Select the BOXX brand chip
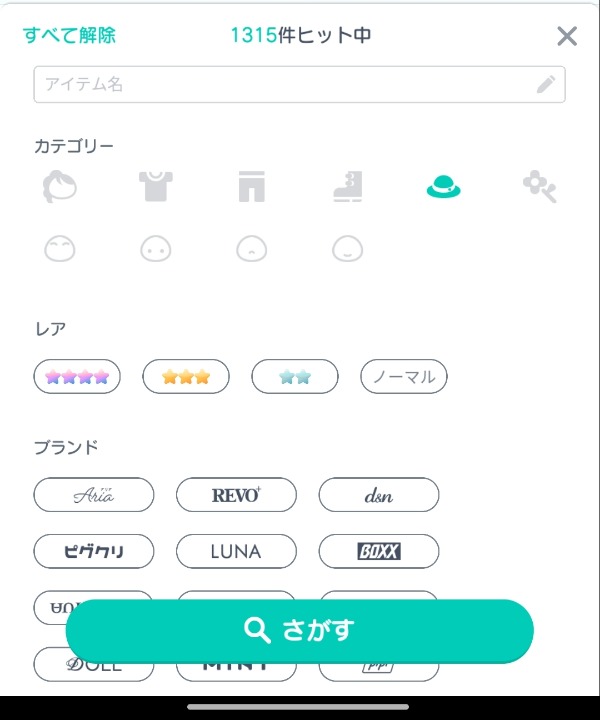 tap(379, 551)
